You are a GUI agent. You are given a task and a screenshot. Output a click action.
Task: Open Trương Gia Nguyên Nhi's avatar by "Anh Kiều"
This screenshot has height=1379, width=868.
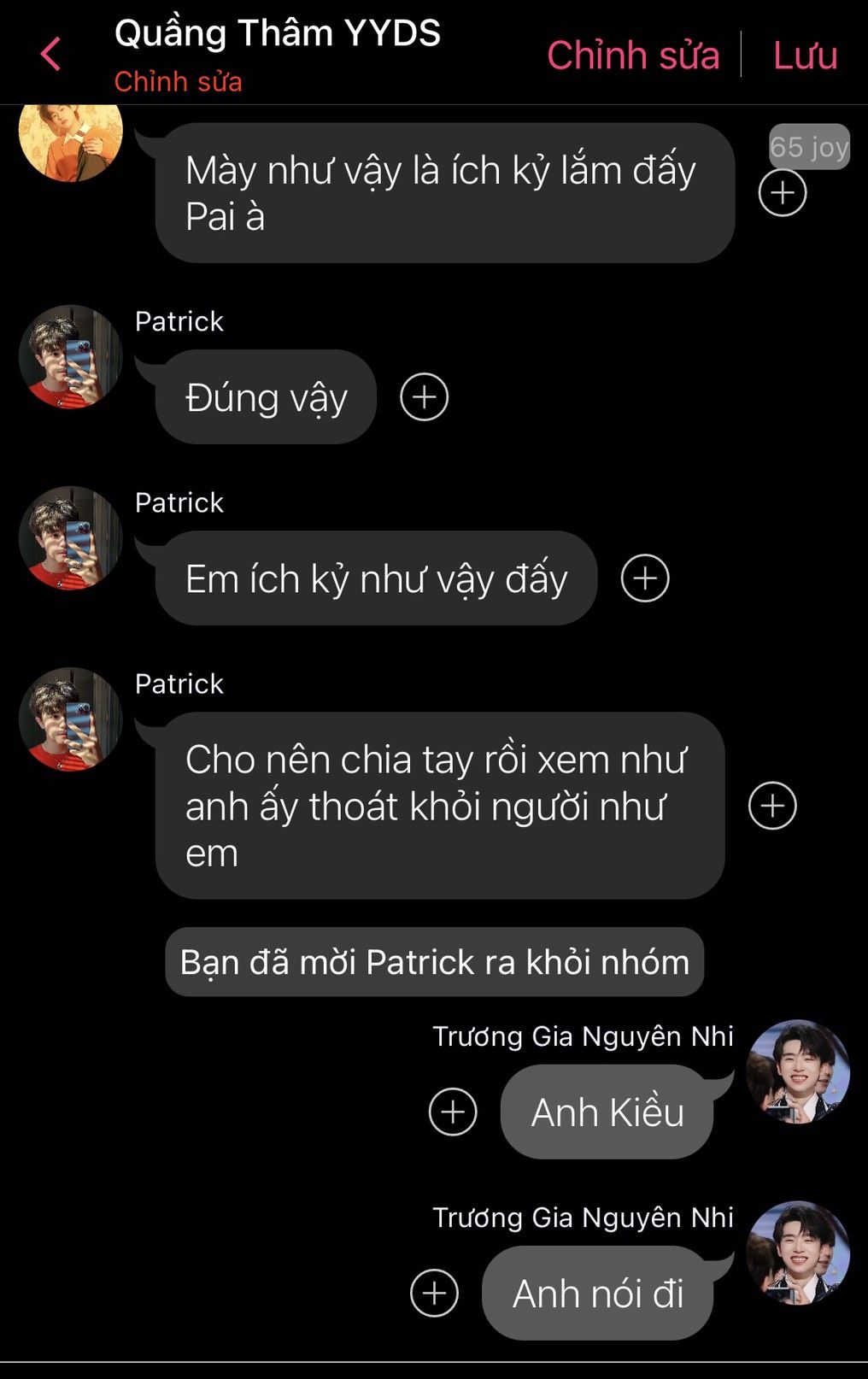[797, 1071]
